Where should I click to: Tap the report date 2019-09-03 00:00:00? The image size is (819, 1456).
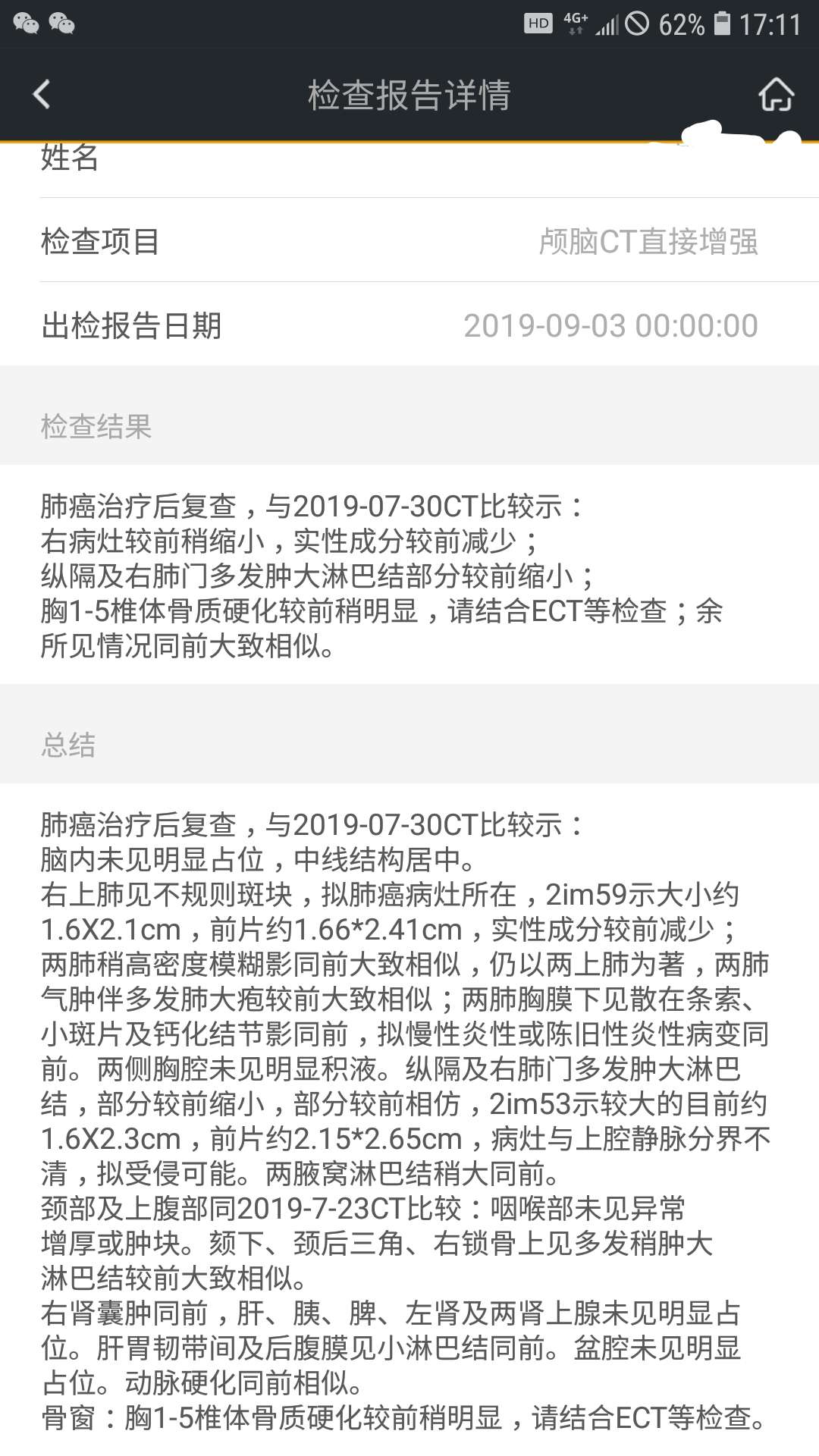[610, 325]
